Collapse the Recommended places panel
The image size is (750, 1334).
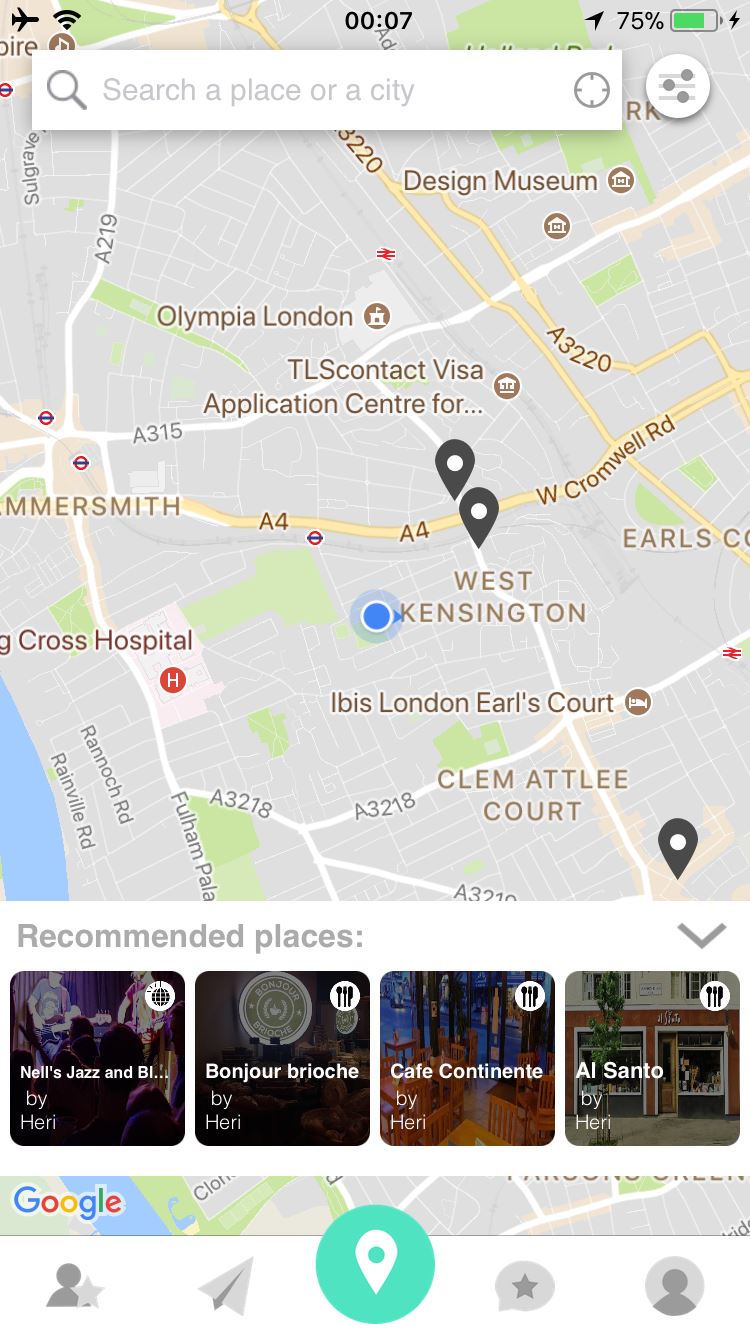701,935
